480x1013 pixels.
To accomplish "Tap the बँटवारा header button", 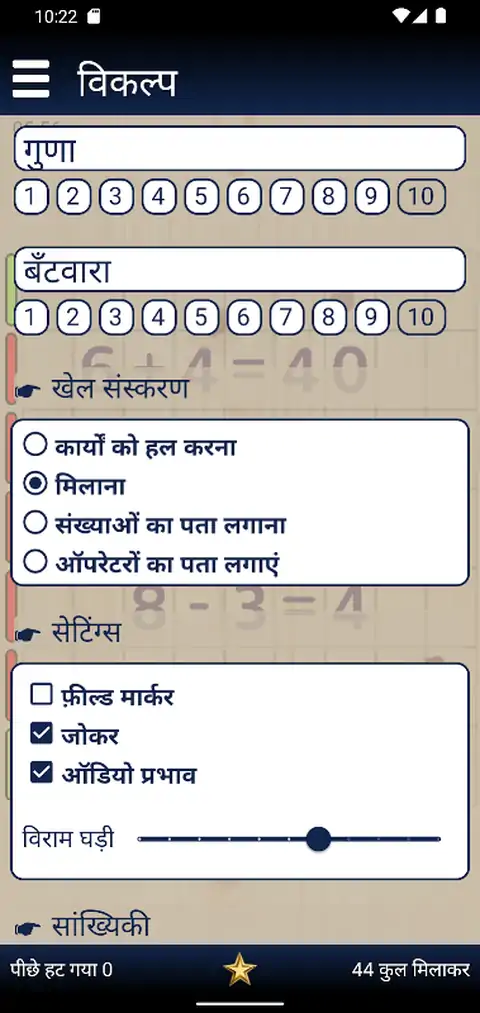I will pos(240,269).
